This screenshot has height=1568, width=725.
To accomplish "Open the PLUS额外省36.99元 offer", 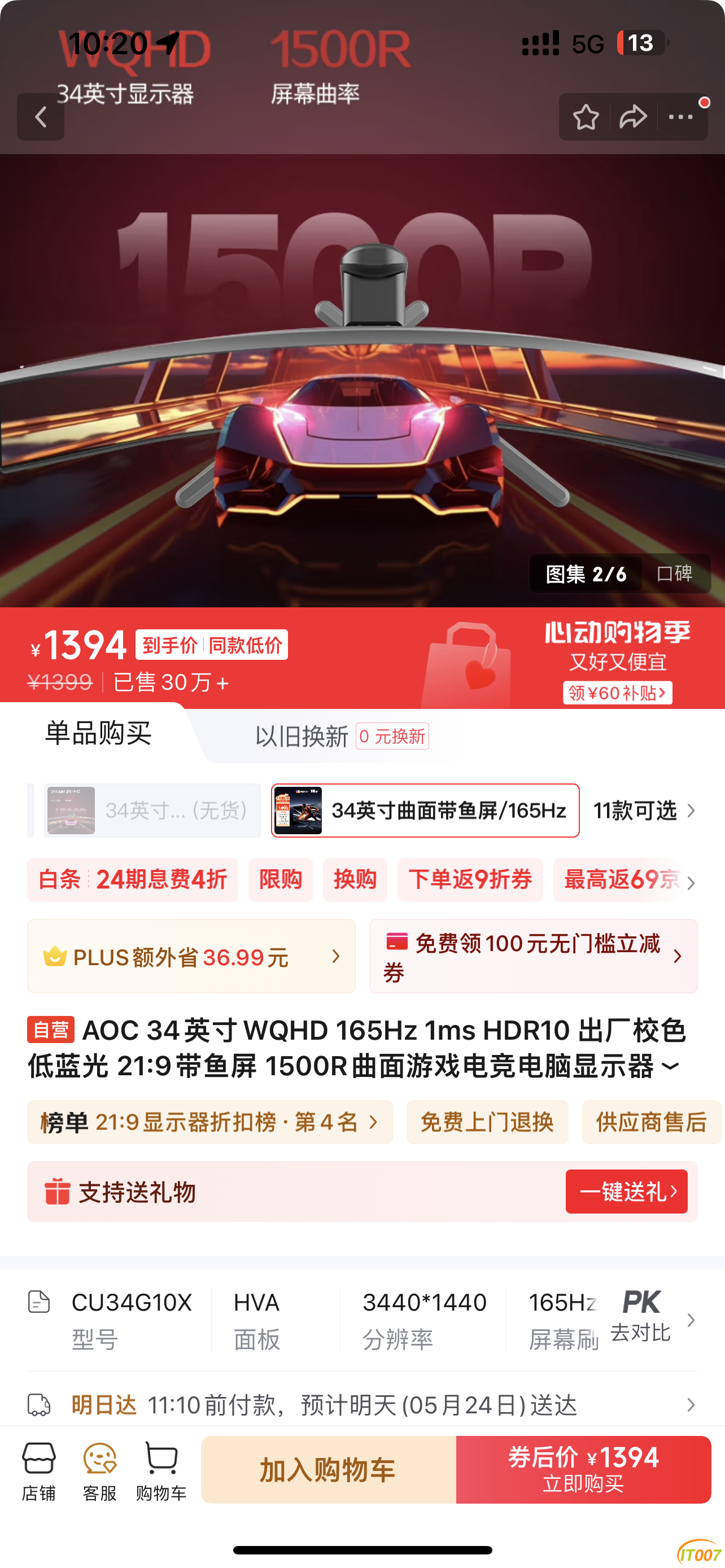I will 191,957.
